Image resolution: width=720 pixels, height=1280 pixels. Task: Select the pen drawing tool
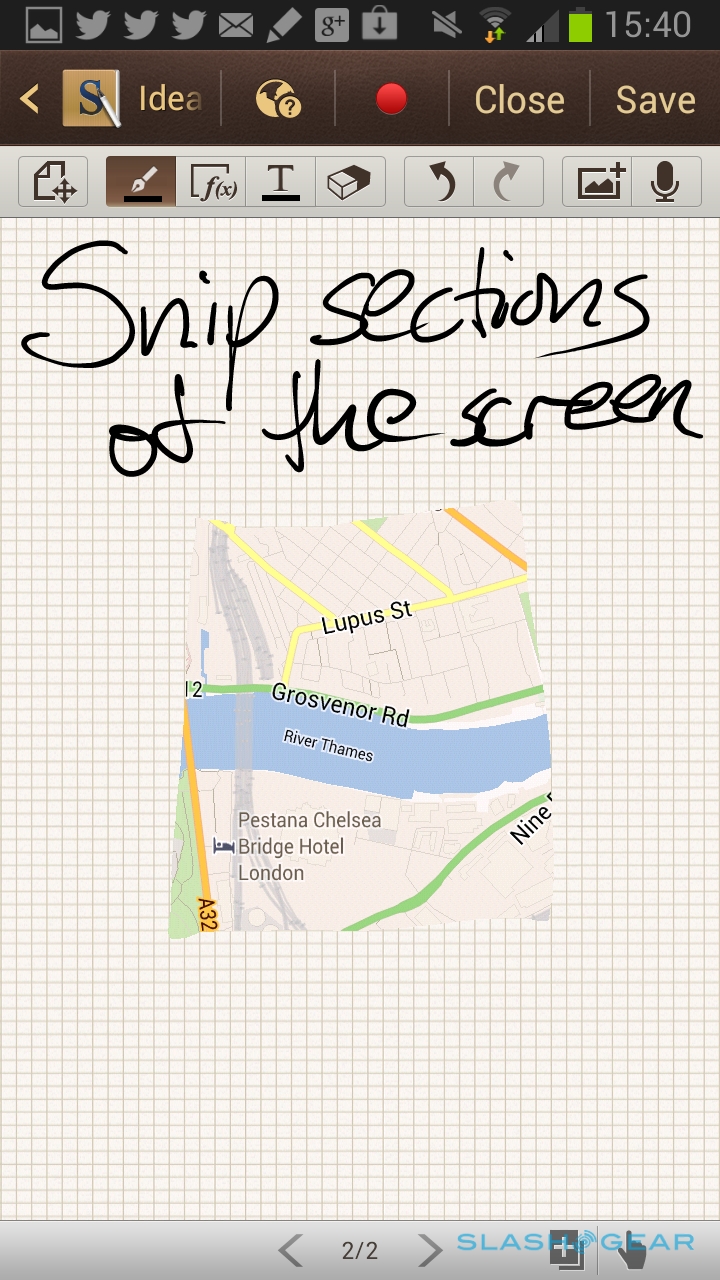point(141,182)
